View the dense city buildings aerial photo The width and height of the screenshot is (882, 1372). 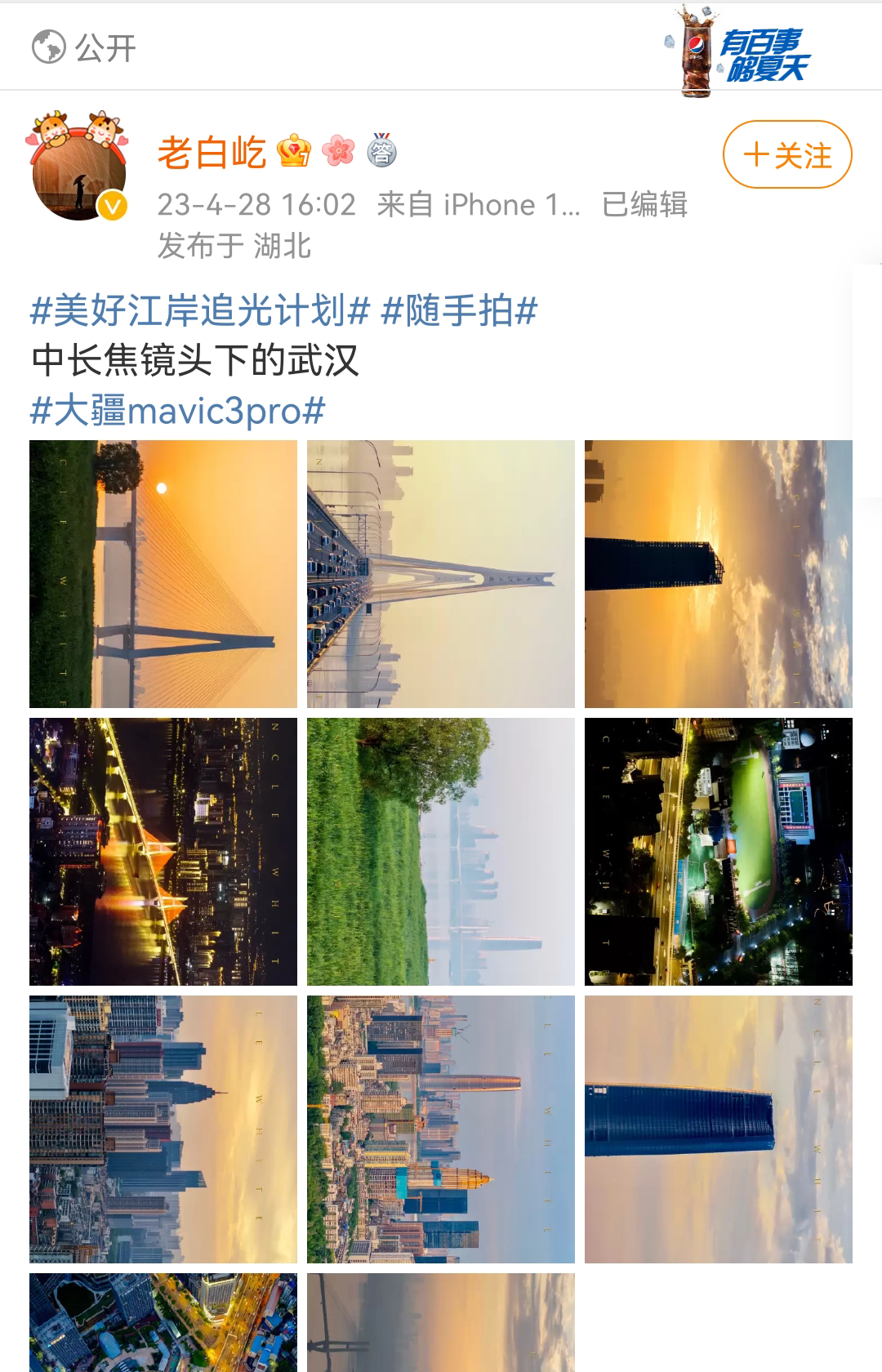(x=441, y=1129)
